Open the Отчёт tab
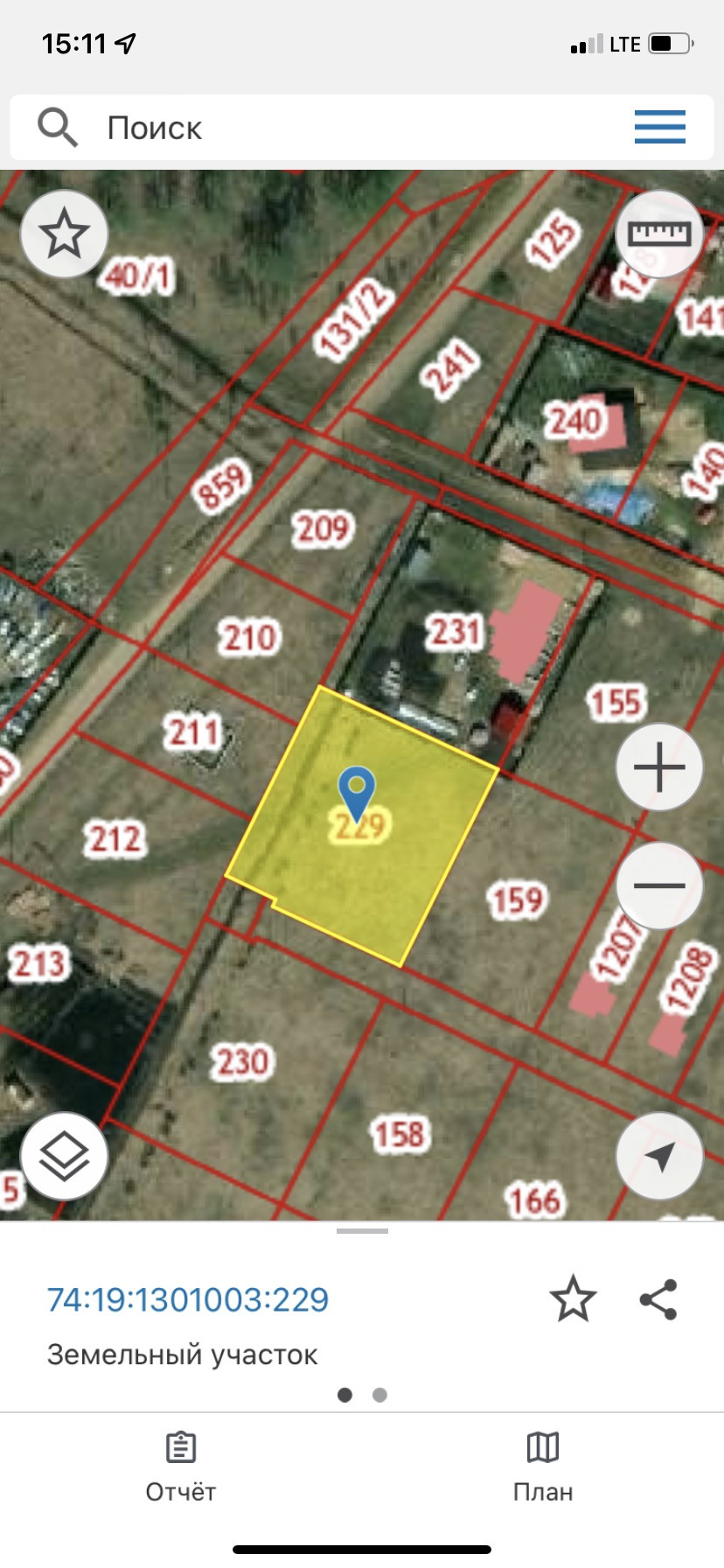724x1568 pixels. click(x=180, y=1466)
